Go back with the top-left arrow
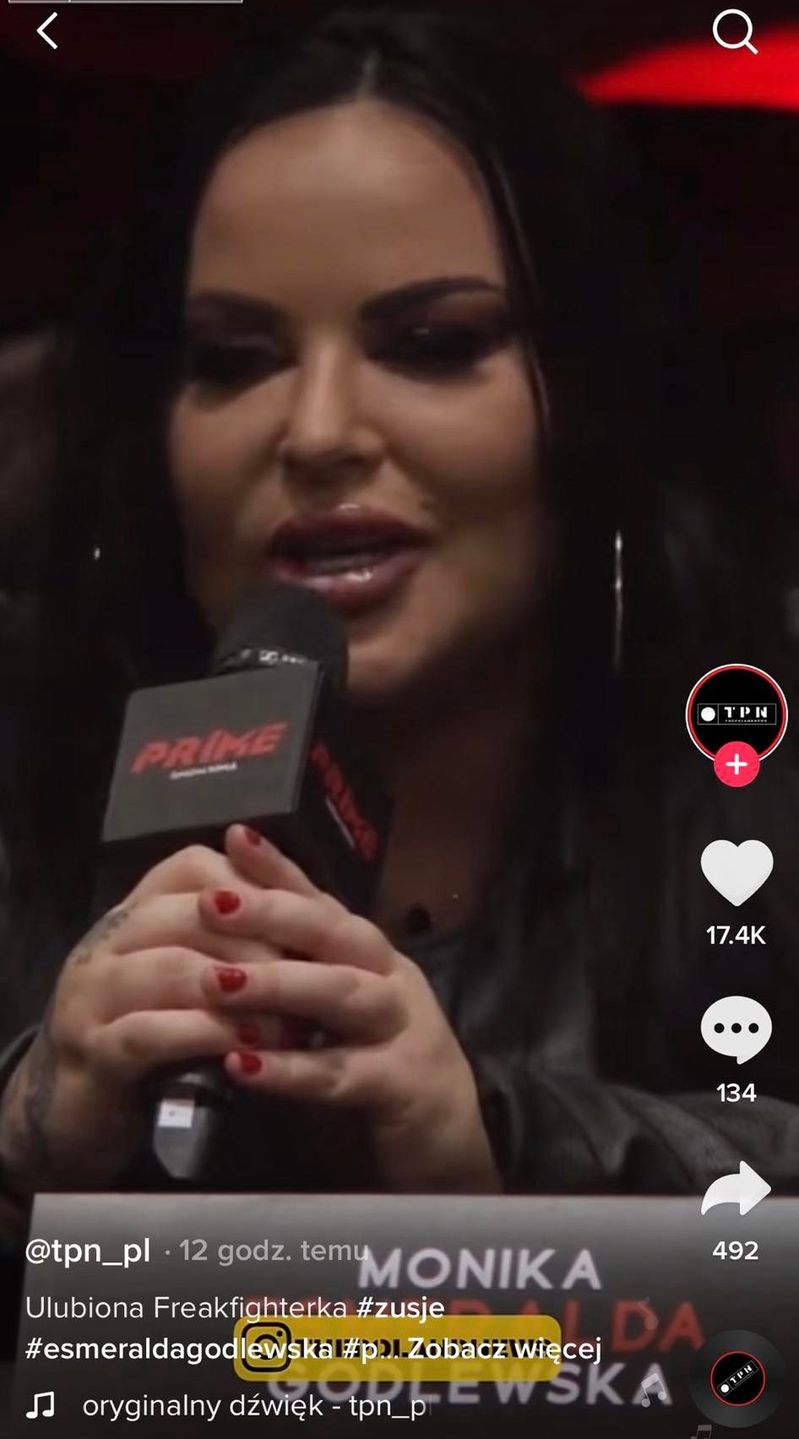 [x=46, y=33]
